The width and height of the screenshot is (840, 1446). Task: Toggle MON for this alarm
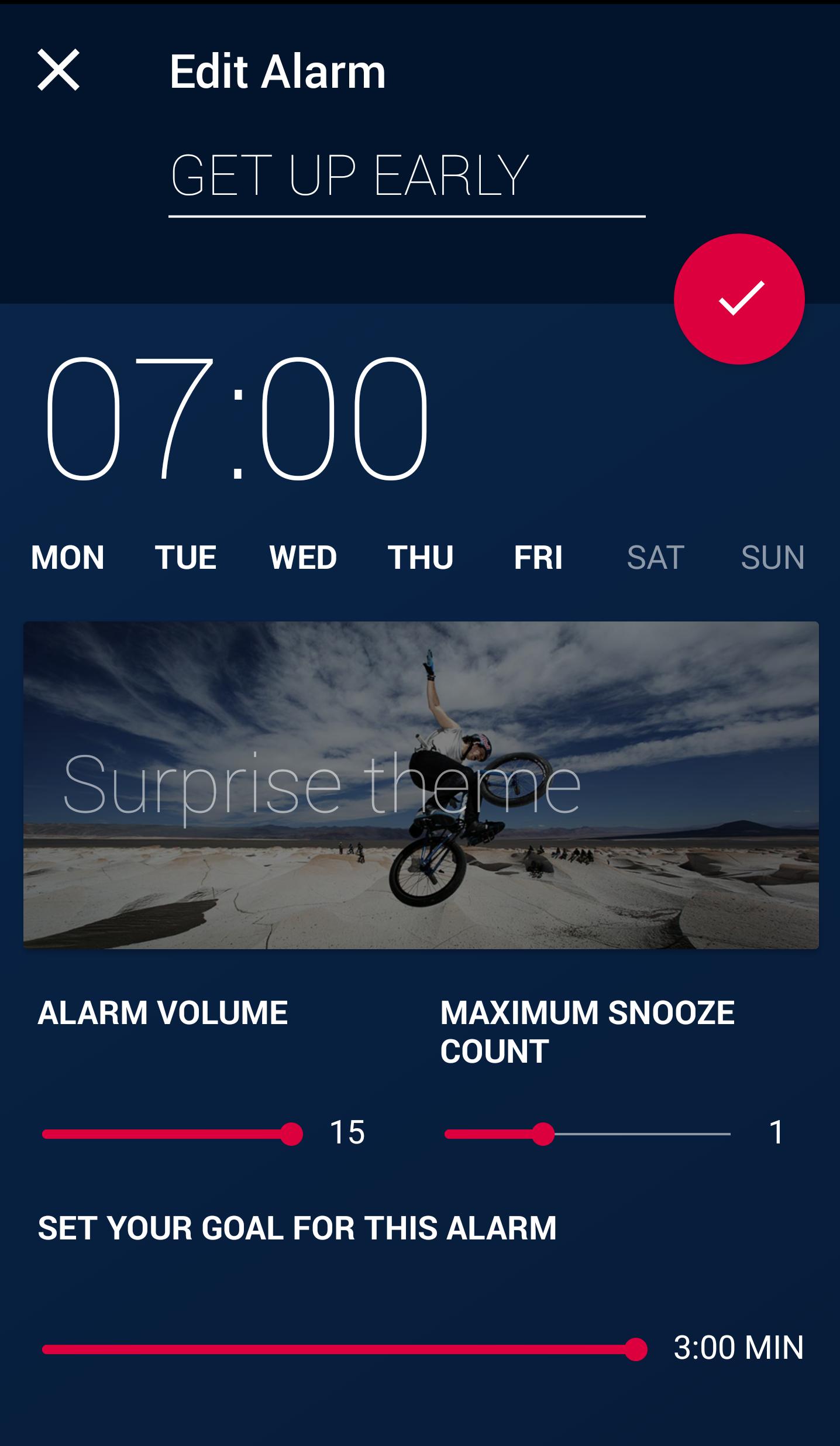67,557
